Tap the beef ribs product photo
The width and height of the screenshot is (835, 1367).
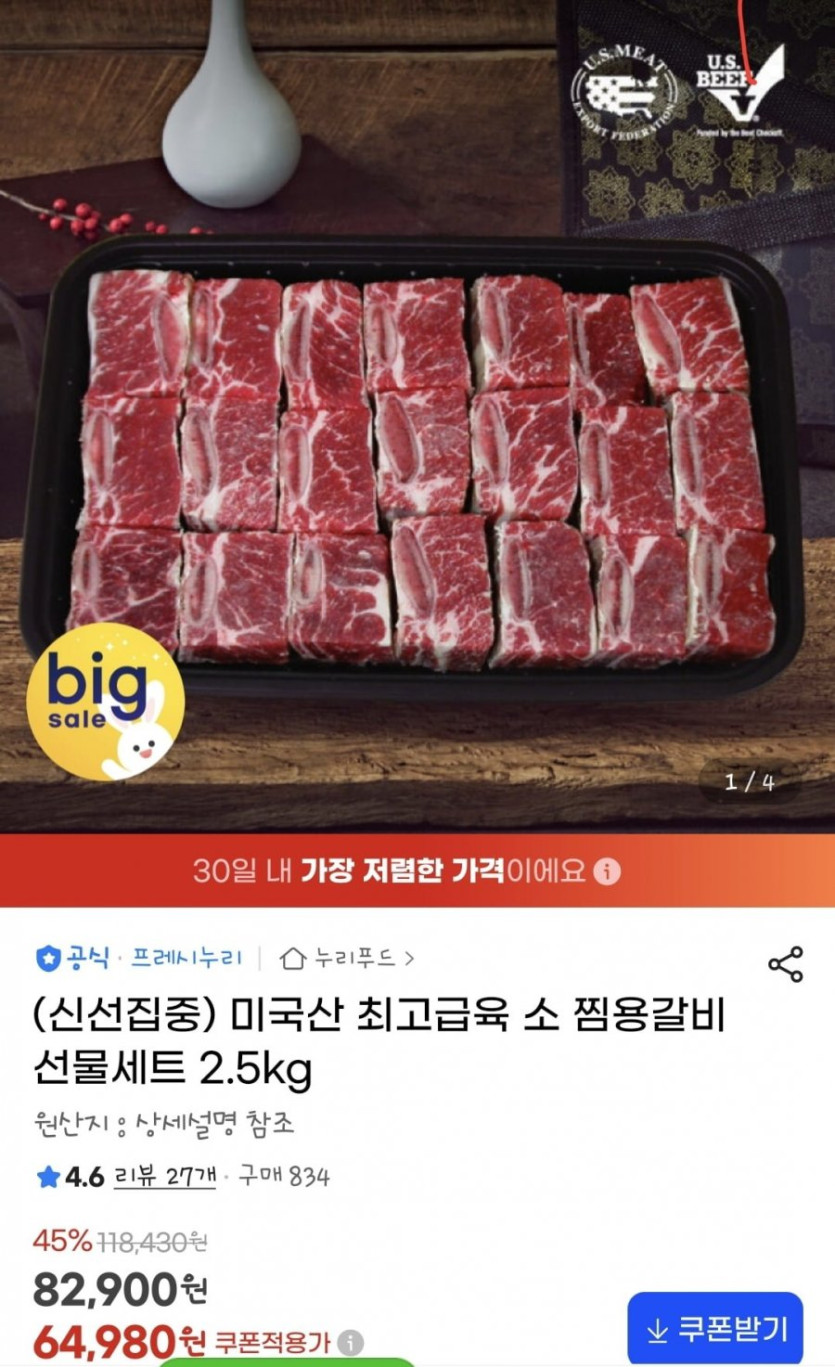coord(417,450)
